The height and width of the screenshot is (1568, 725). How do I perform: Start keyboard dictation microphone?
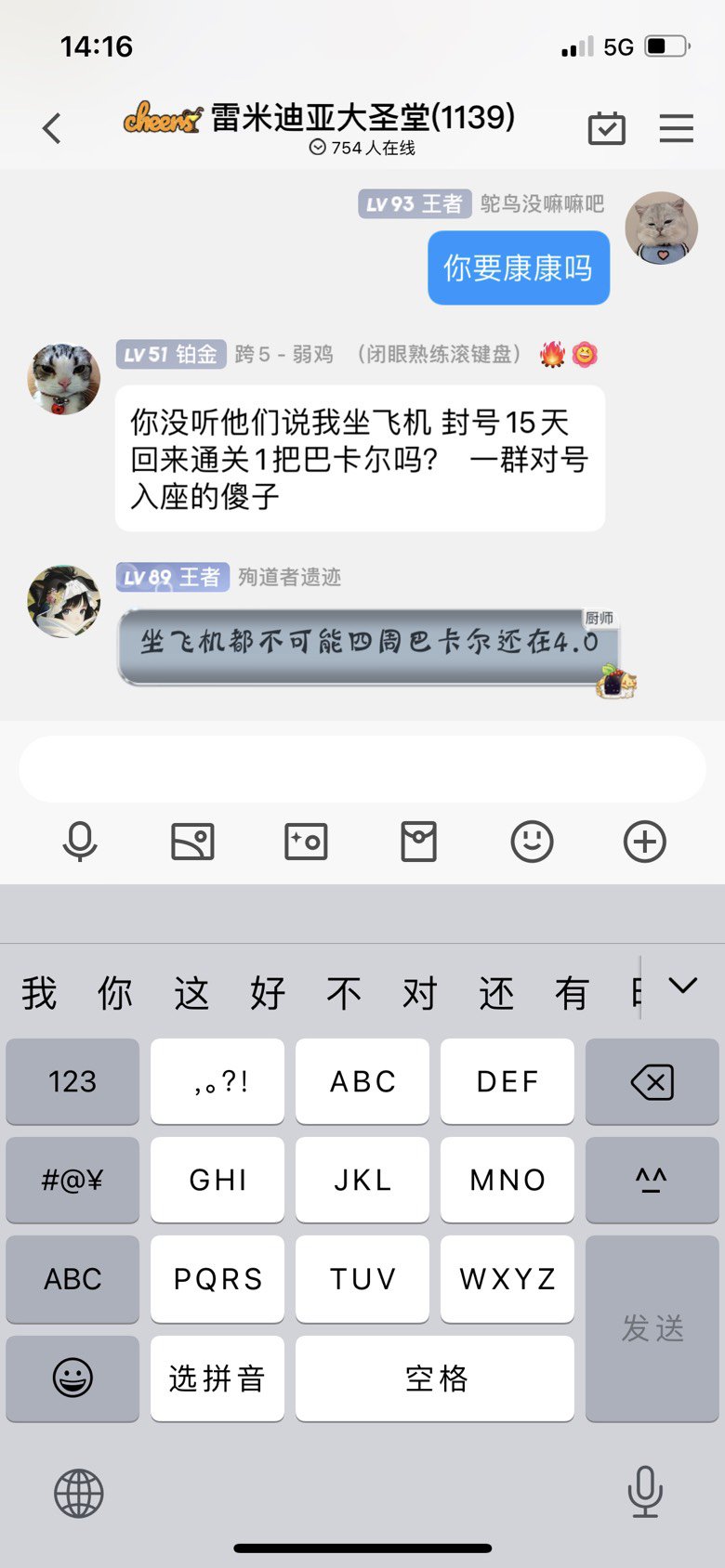click(x=645, y=1491)
